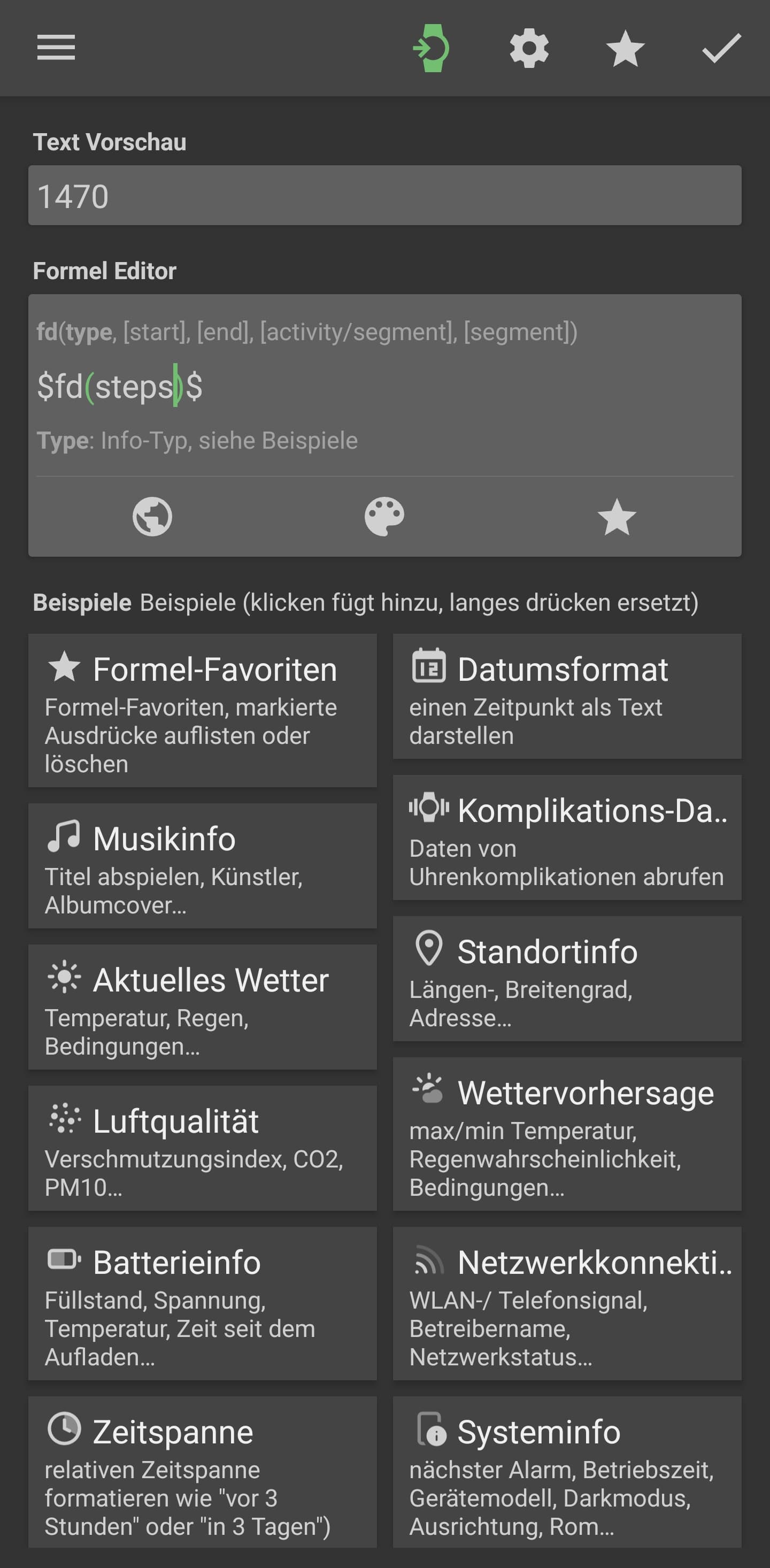
Task: Add the Batterieinfo example
Action: tap(202, 1303)
